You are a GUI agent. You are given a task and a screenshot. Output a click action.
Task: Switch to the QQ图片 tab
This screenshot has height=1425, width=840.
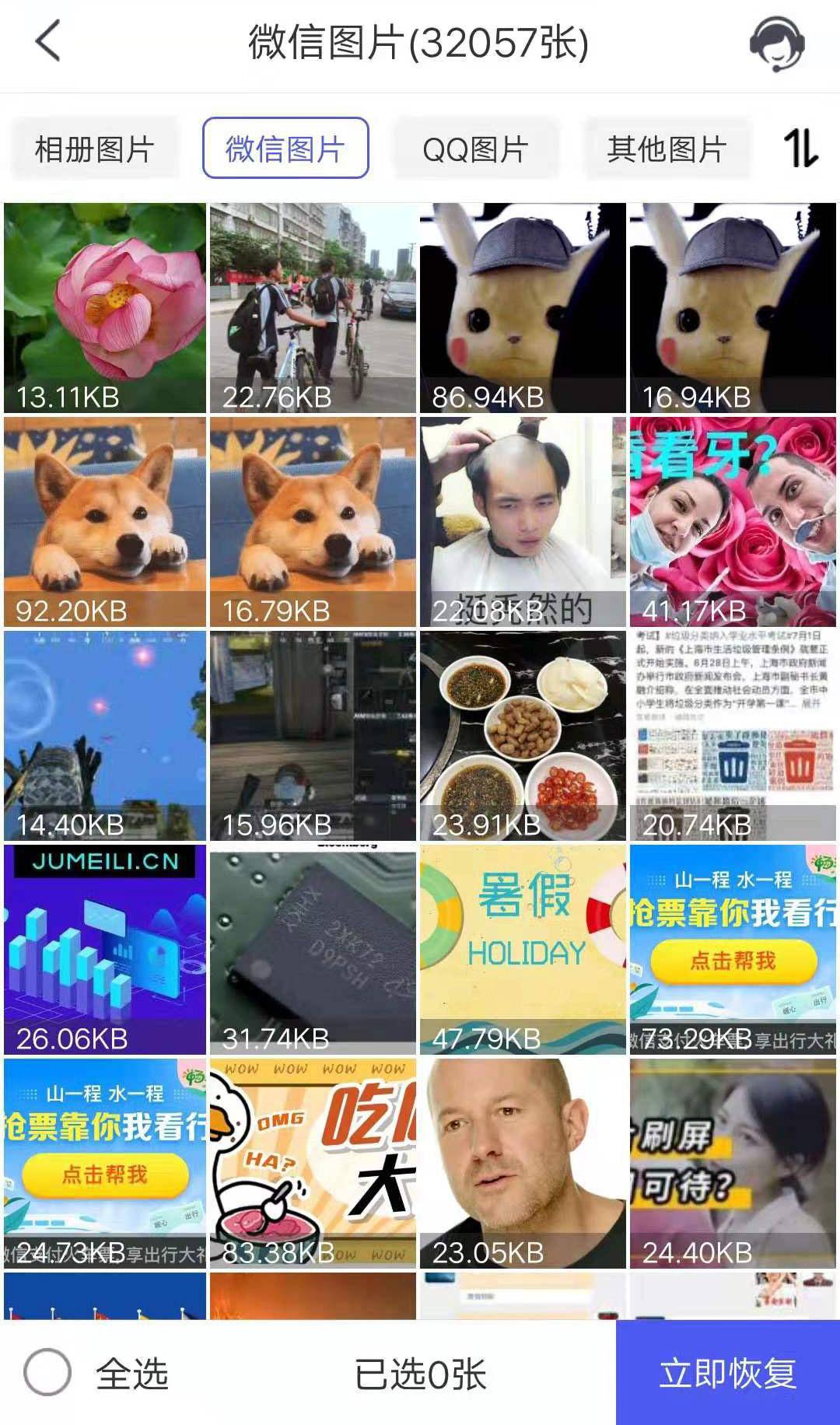[476, 149]
